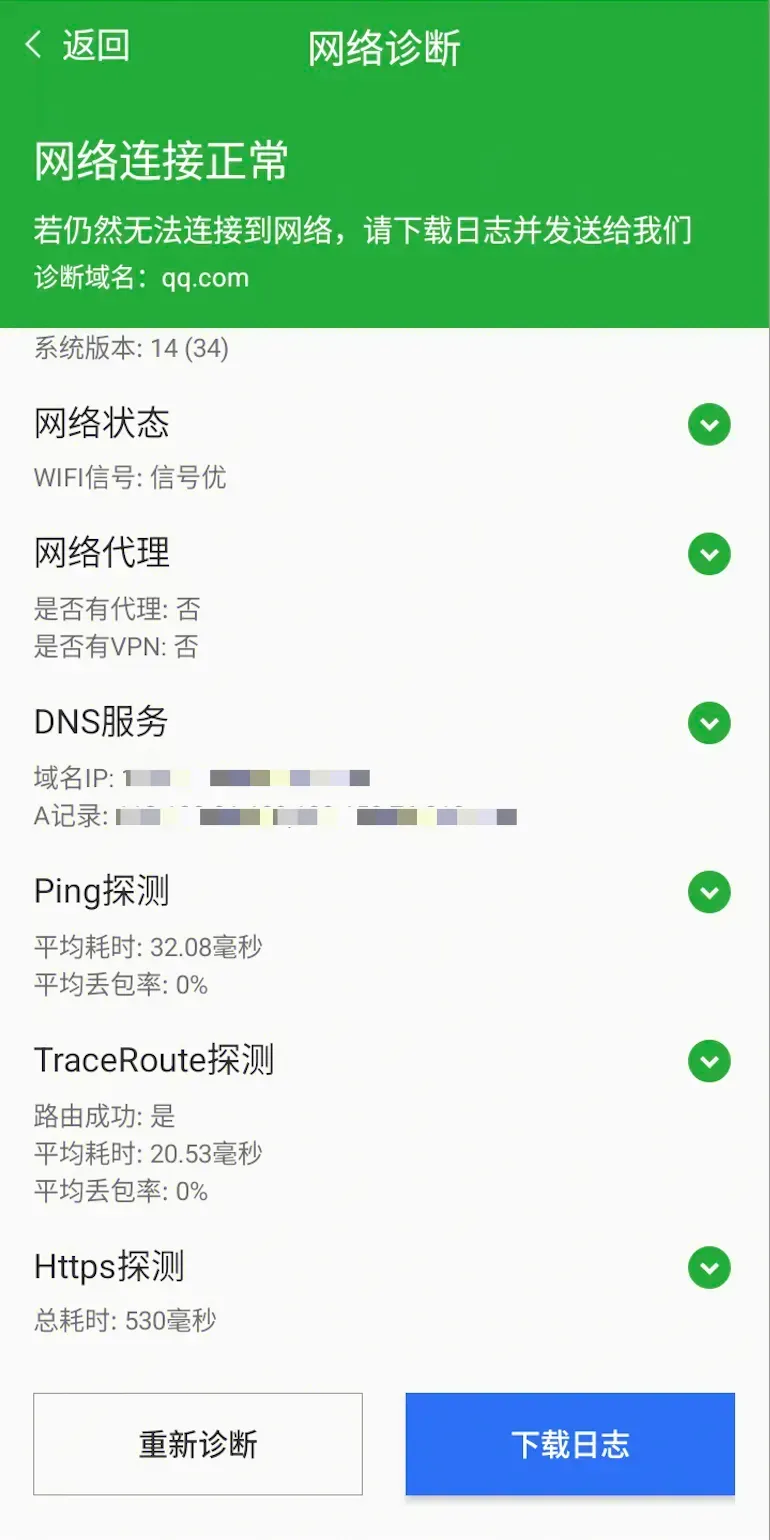This screenshot has height=1540, width=770.
Task: Open the 网络状态 details arrow icon
Action: [709, 424]
